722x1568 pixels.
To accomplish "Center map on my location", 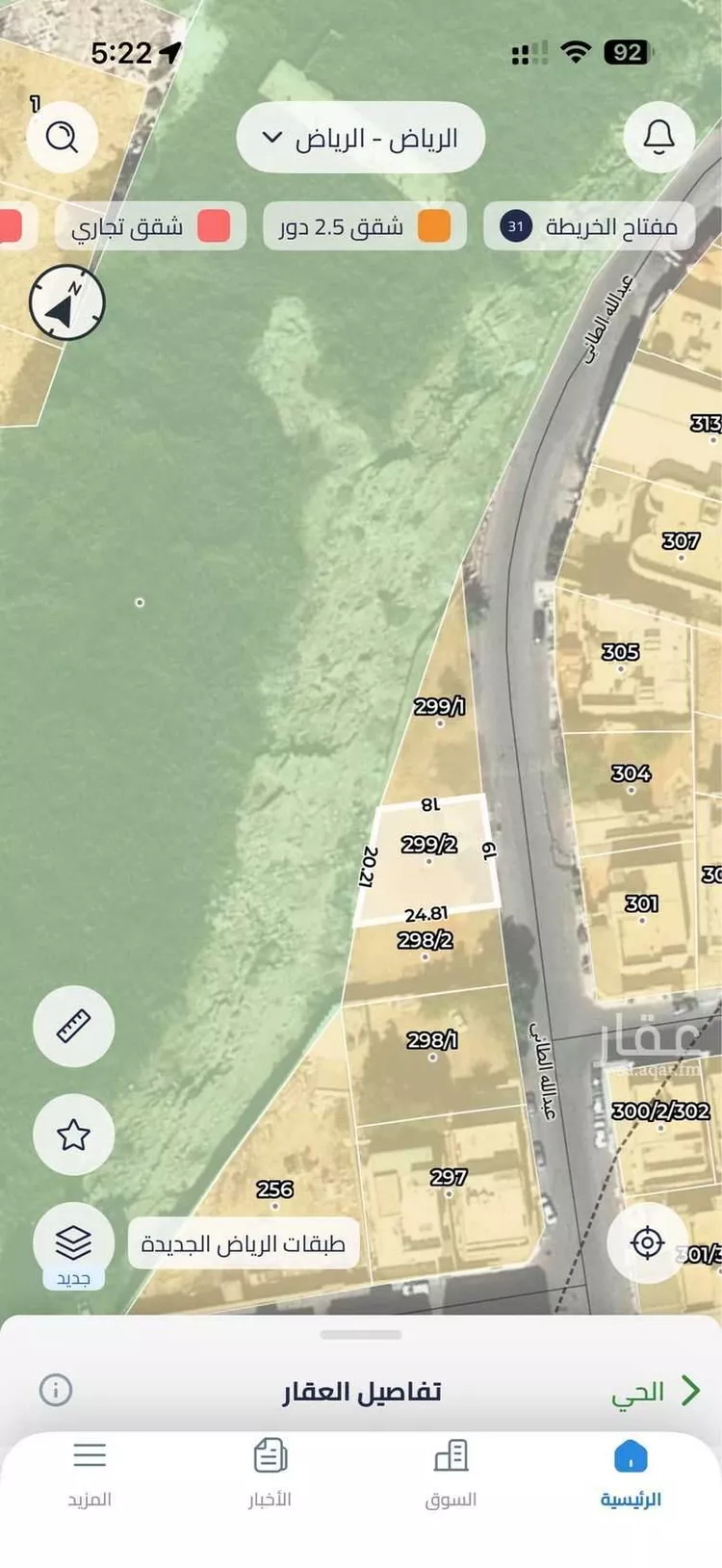I will tap(647, 1242).
